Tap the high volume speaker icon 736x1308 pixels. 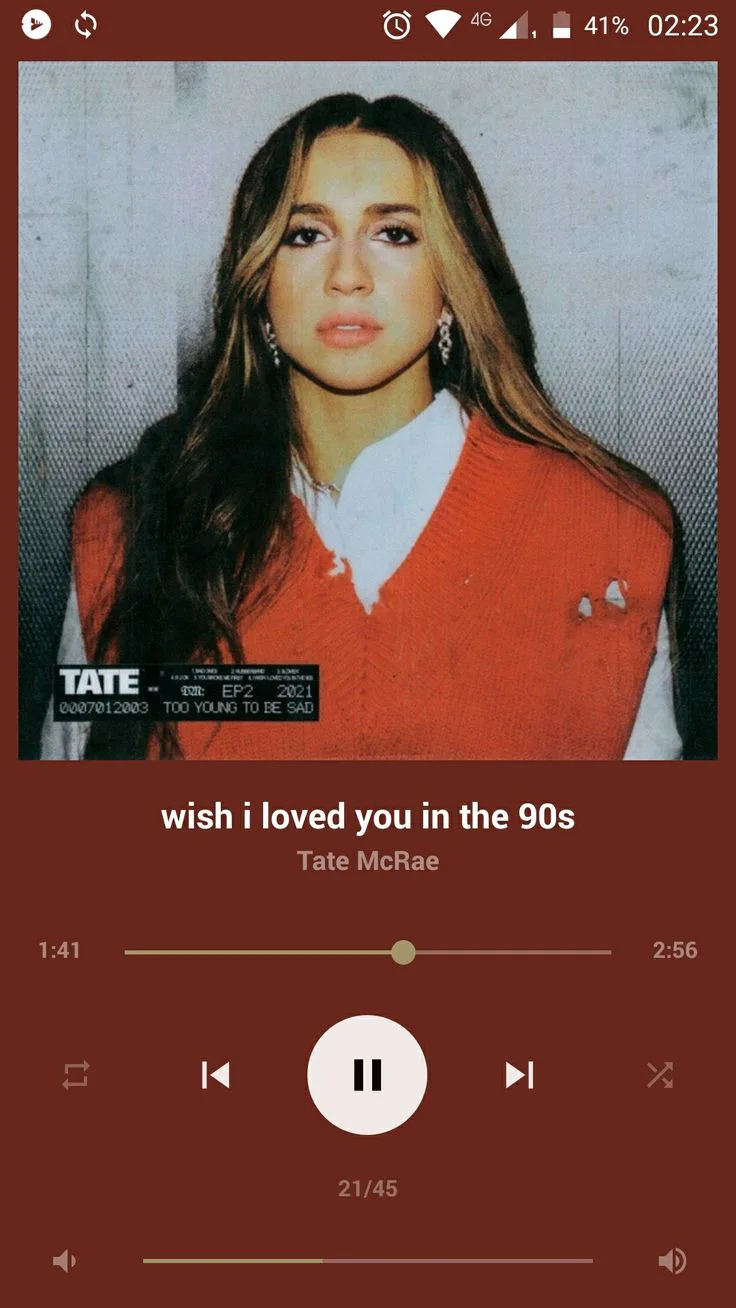(x=672, y=1261)
